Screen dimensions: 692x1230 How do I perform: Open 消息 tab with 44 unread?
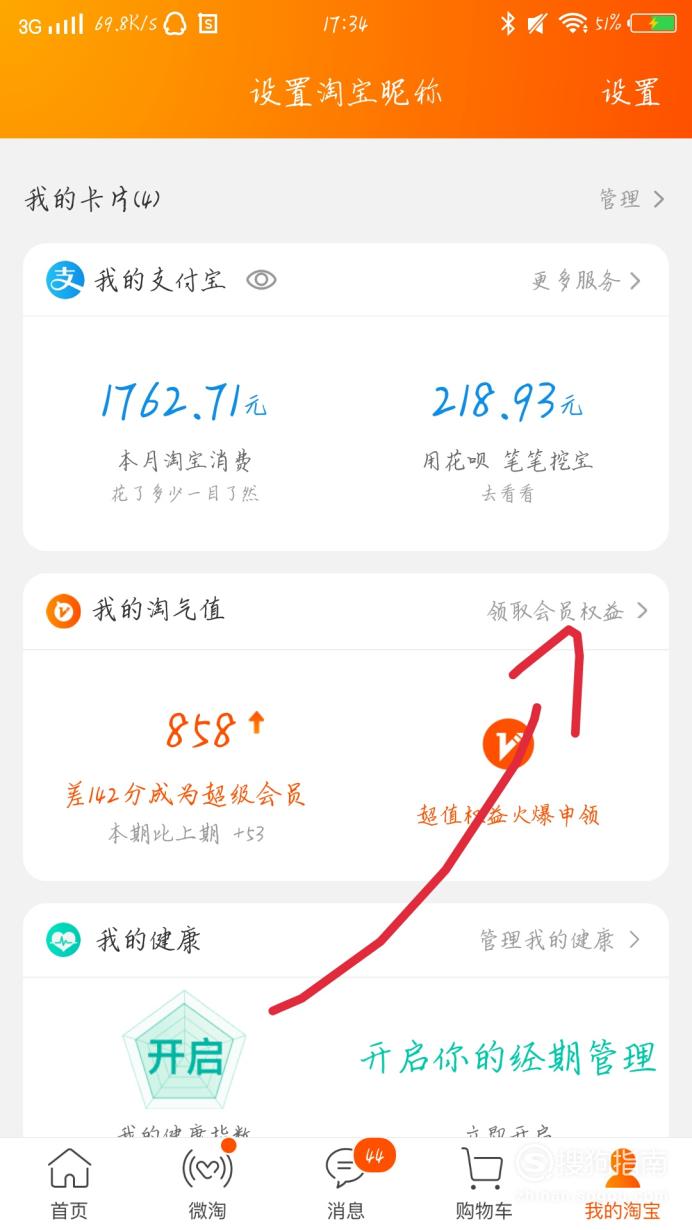coord(346,1183)
